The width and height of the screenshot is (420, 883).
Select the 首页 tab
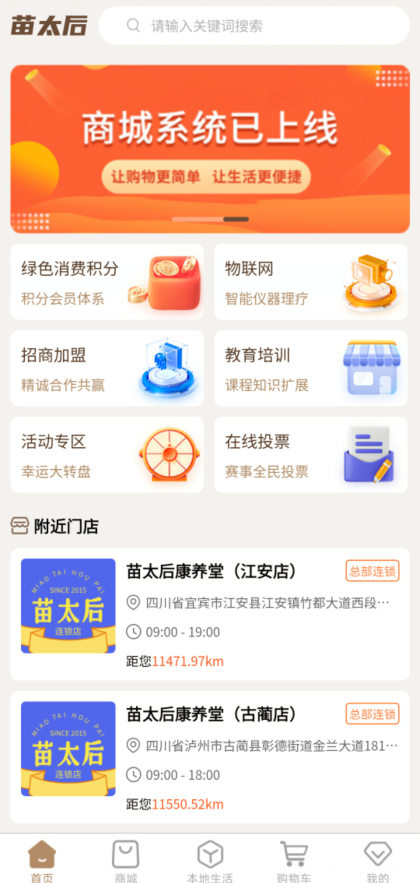(42, 860)
